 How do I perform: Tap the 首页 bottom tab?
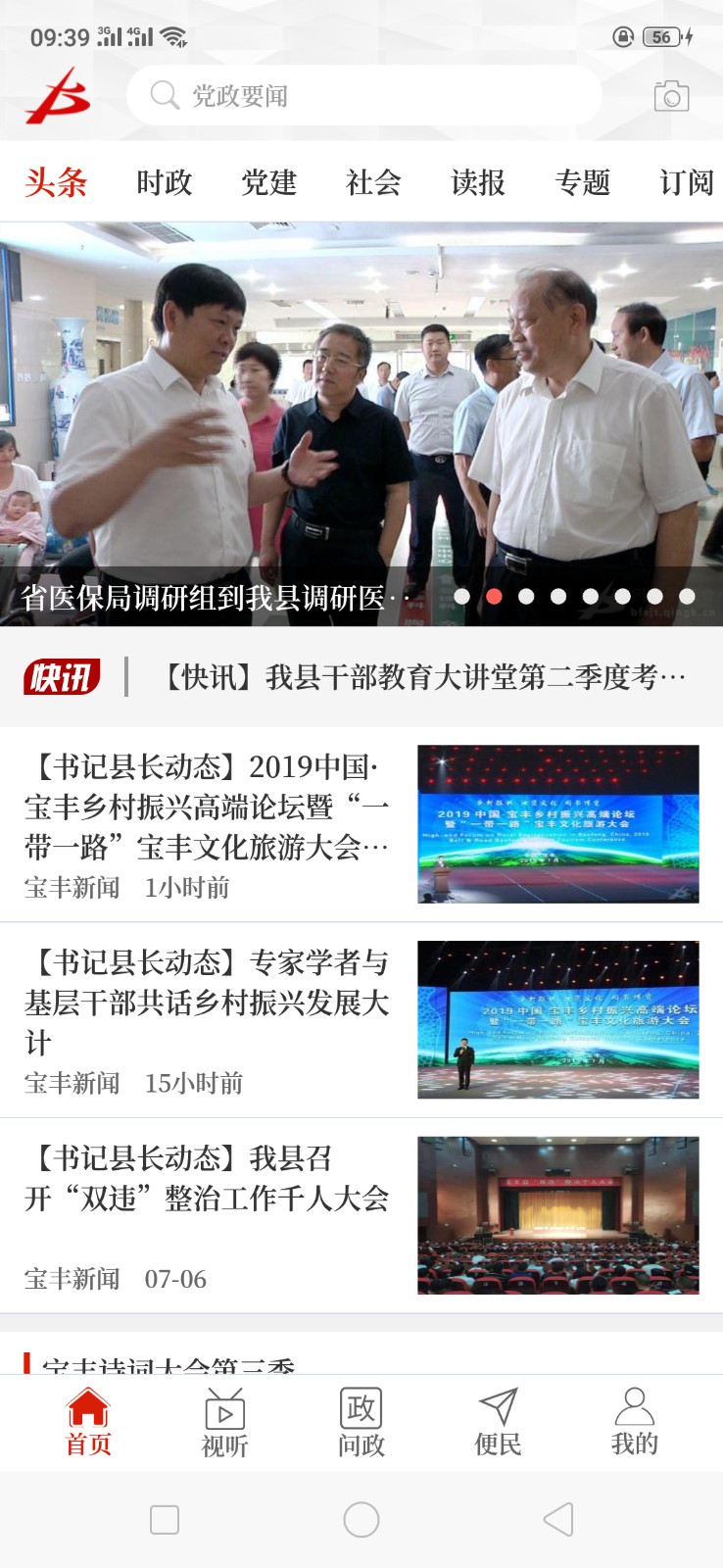[88, 1422]
